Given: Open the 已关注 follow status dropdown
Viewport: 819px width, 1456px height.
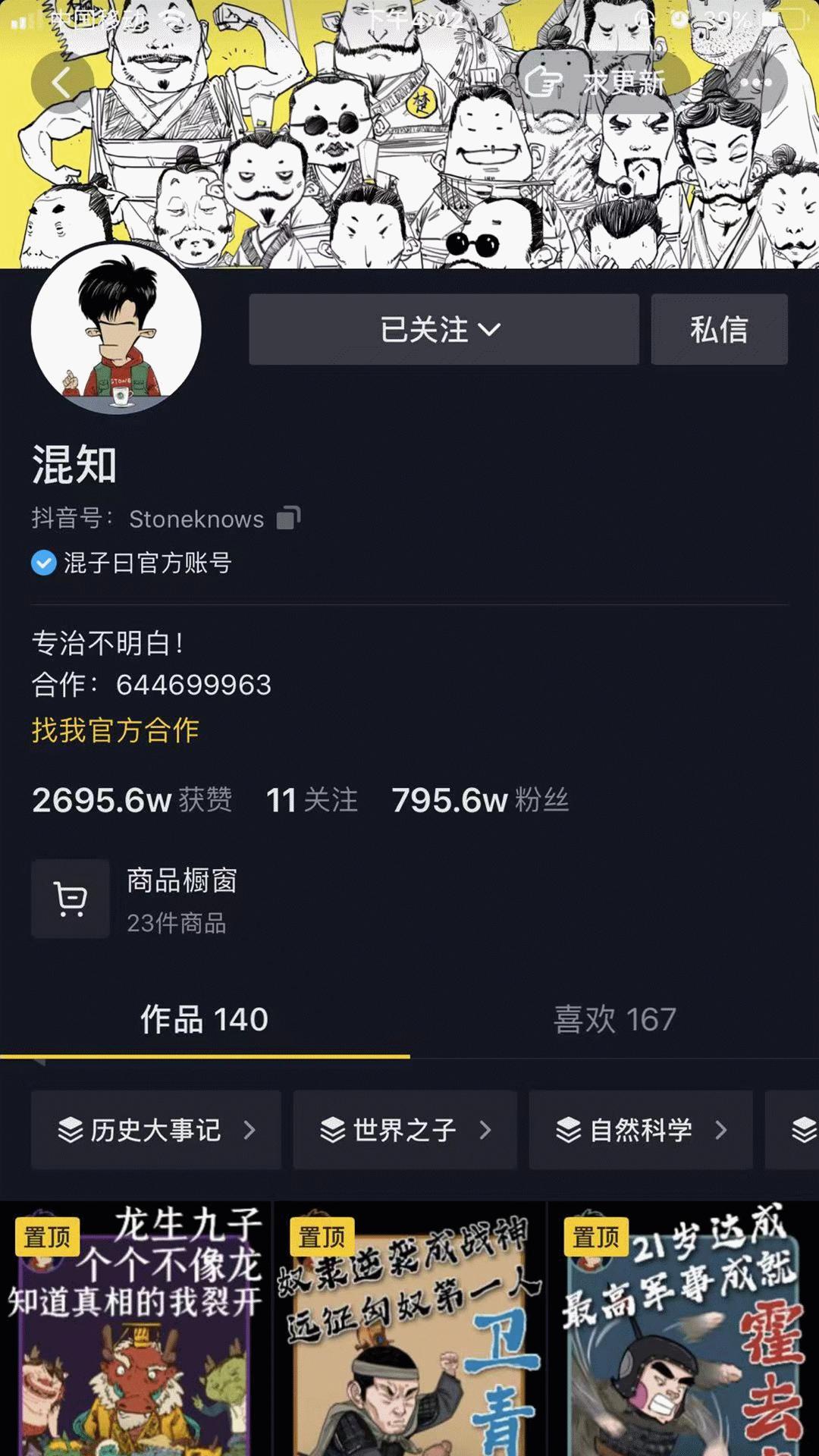Looking at the screenshot, I should click(443, 329).
